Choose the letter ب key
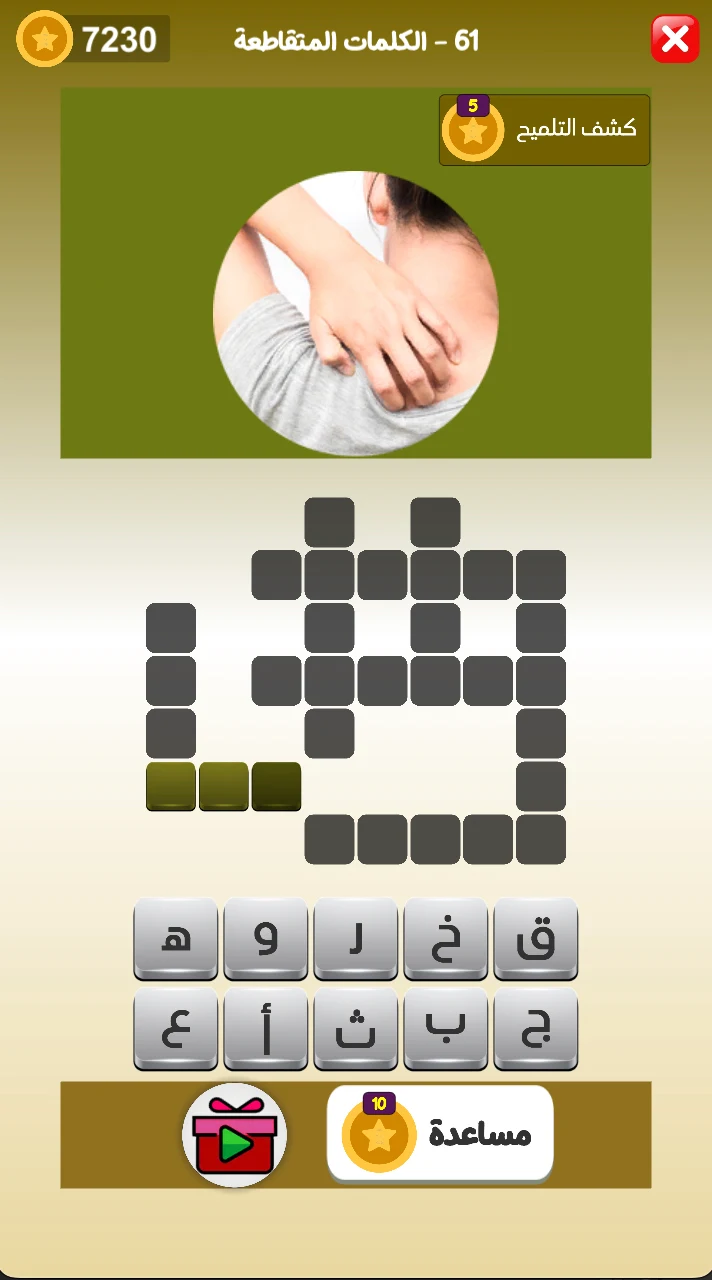Viewport: 712px width, 1280px height. point(446,1028)
